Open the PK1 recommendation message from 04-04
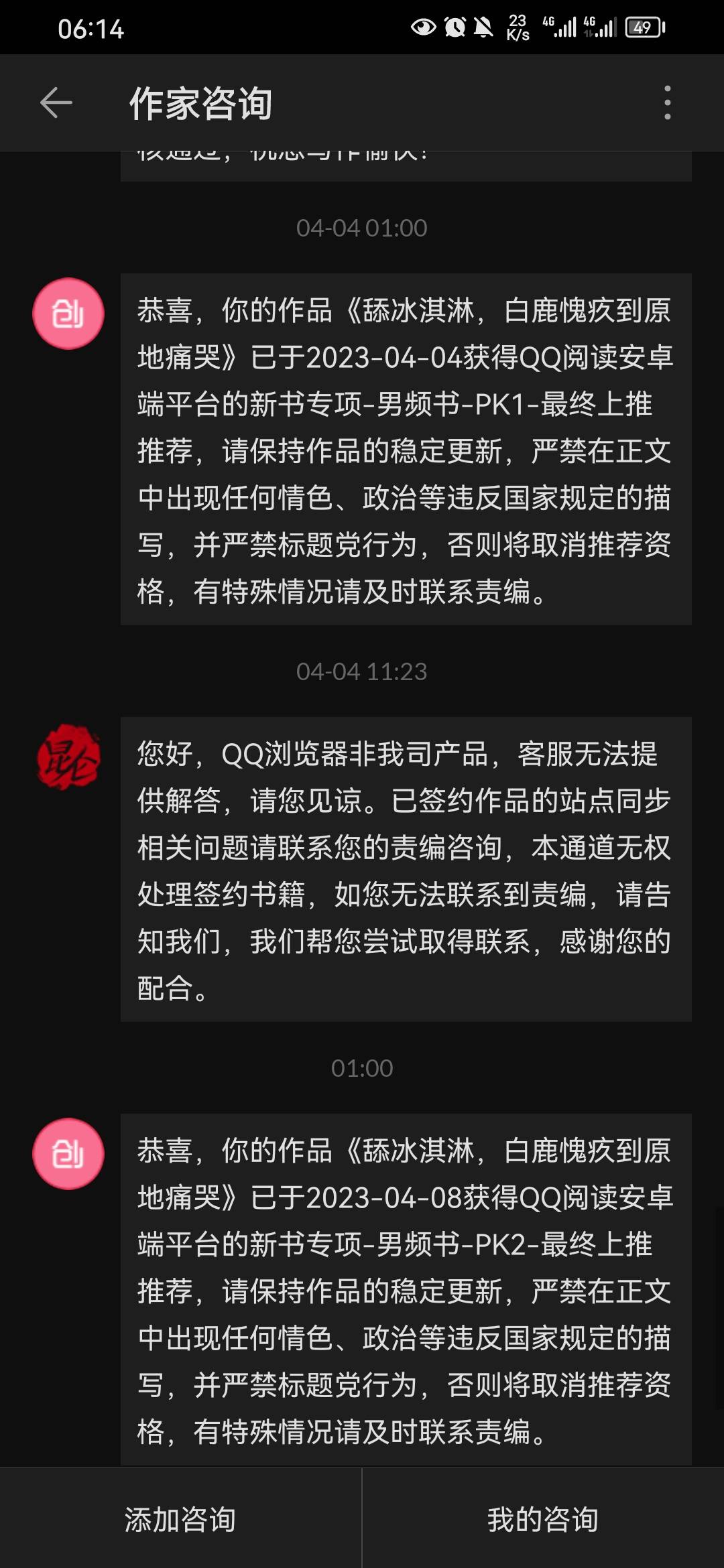The width and height of the screenshot is (724, 1568). pos(406,450)
